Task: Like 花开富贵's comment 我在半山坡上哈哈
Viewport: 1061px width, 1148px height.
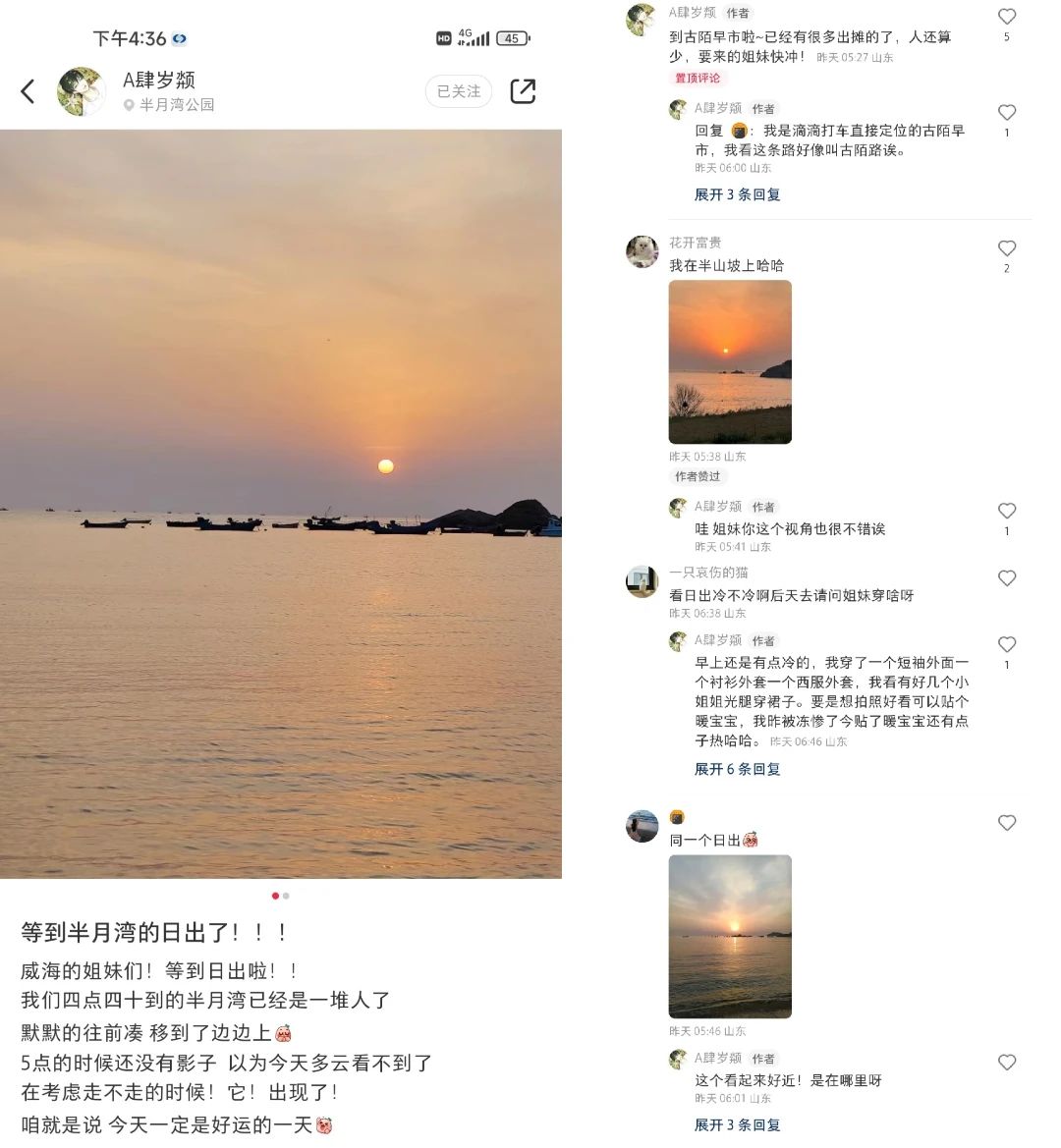Action: click(1006, 248)
